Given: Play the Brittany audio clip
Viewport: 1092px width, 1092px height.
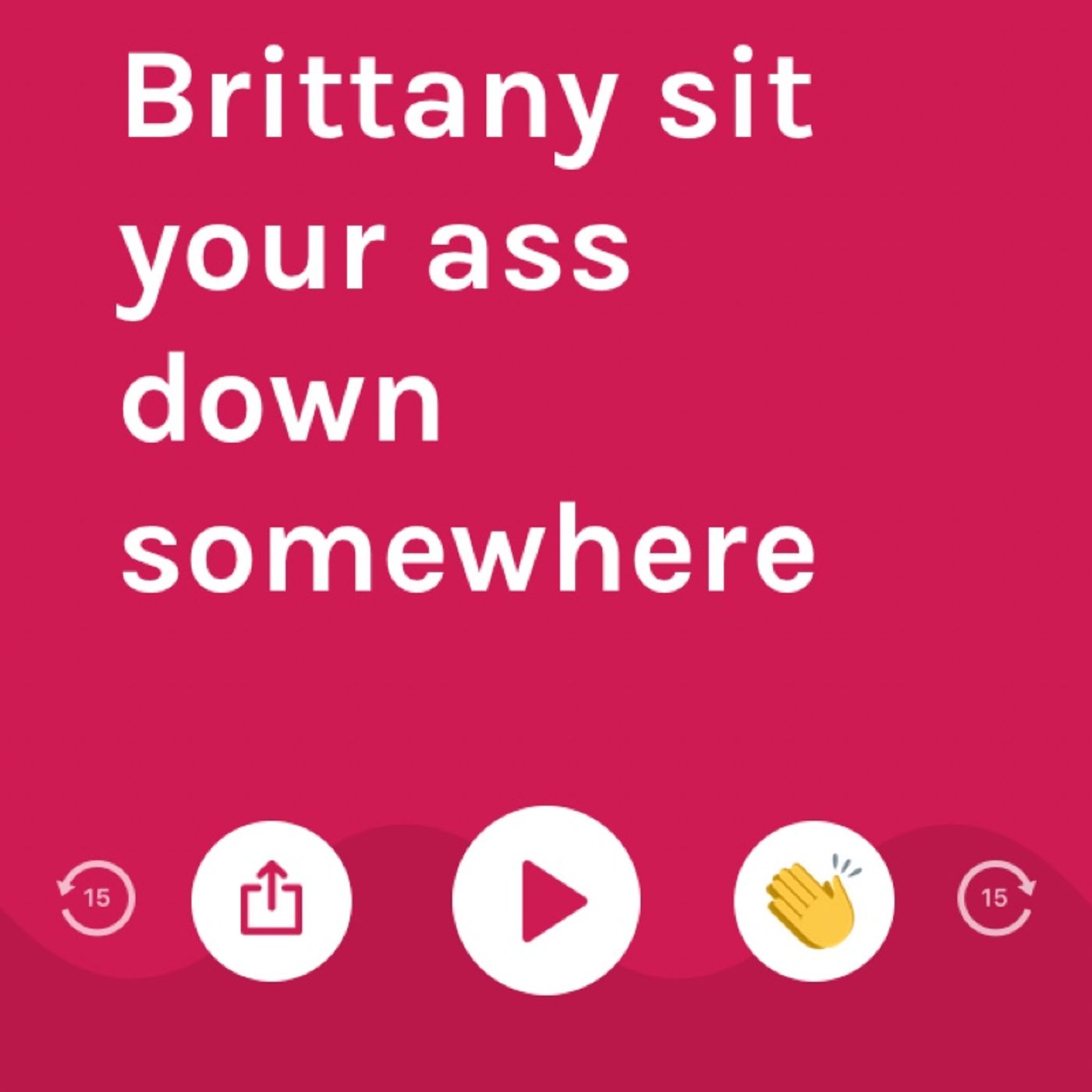Looking at the screenshot, I should (x=546, y=900).
